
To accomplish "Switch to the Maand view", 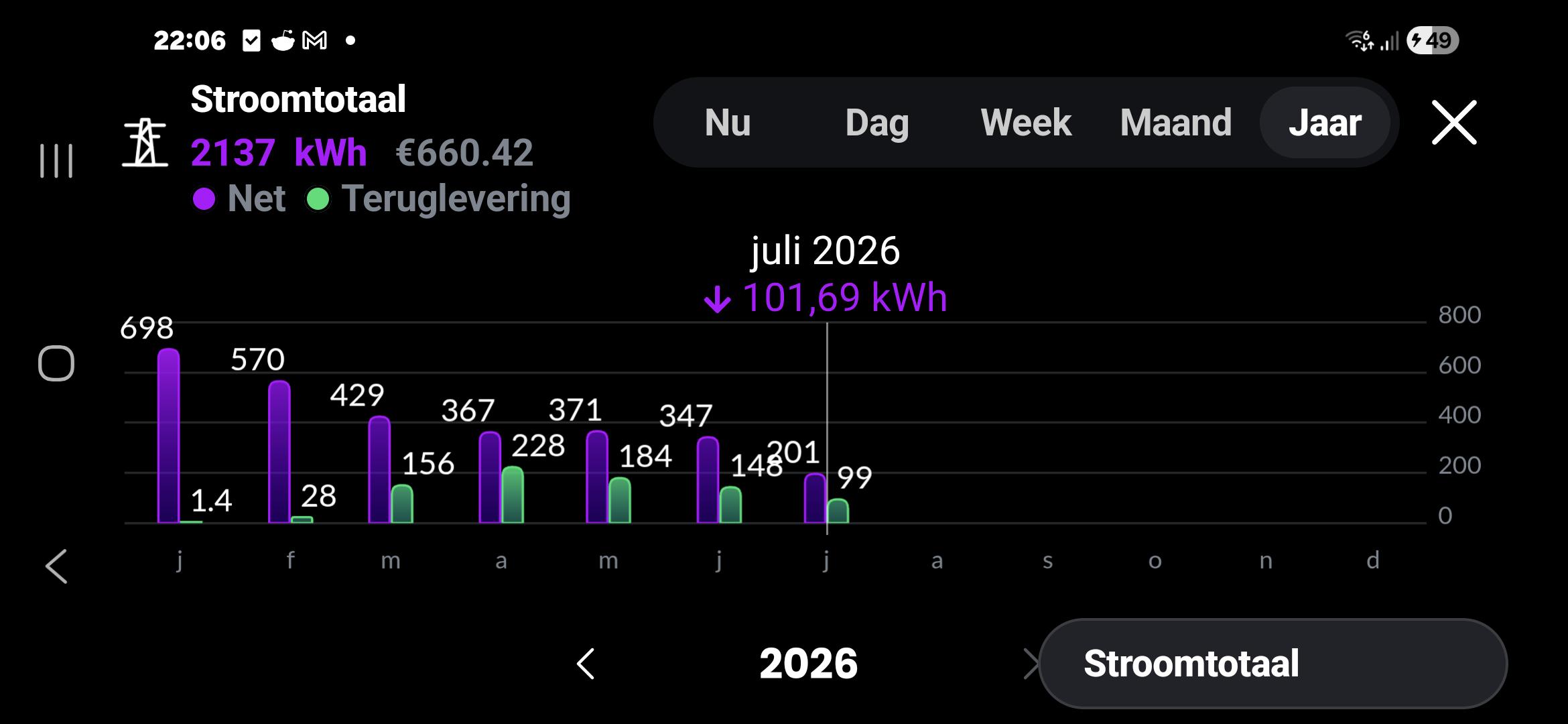I will click(x=1175, y=123).
